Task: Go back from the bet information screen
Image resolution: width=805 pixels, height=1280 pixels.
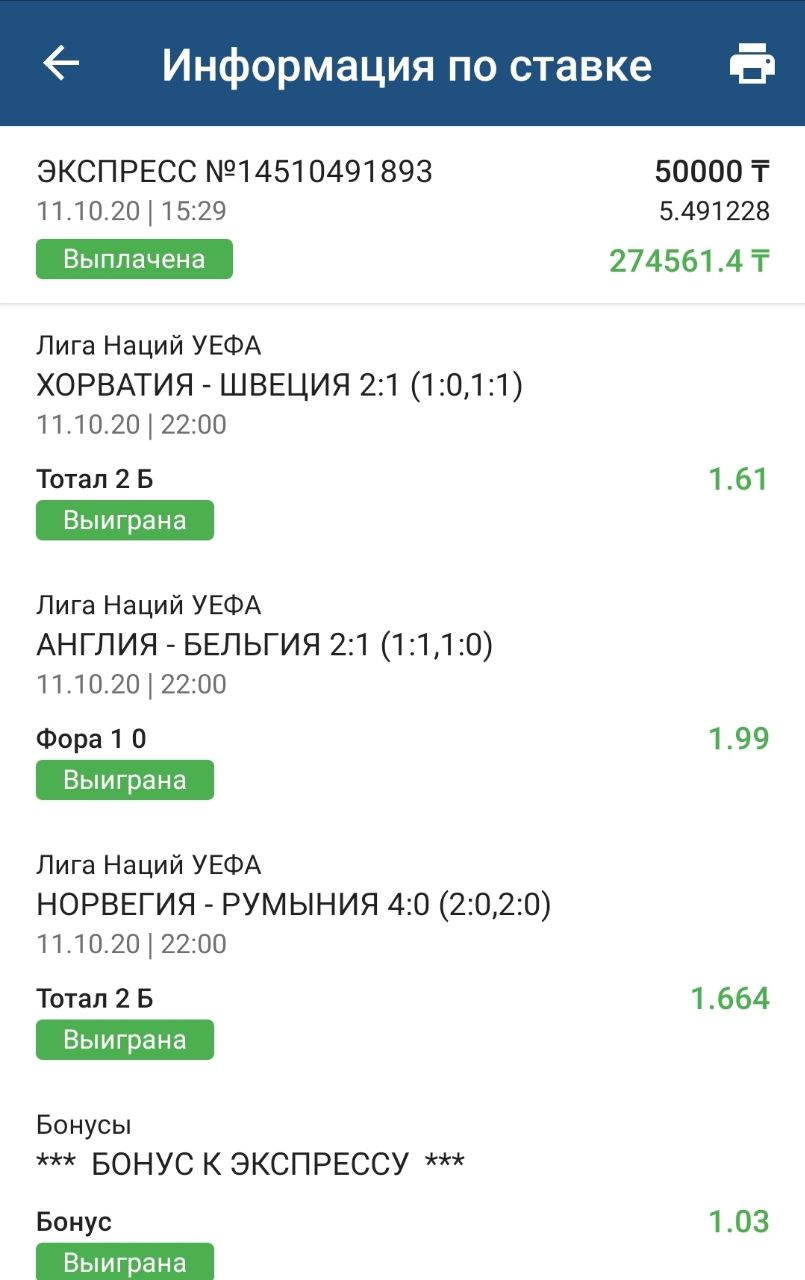Action: [x=61, y=64]
